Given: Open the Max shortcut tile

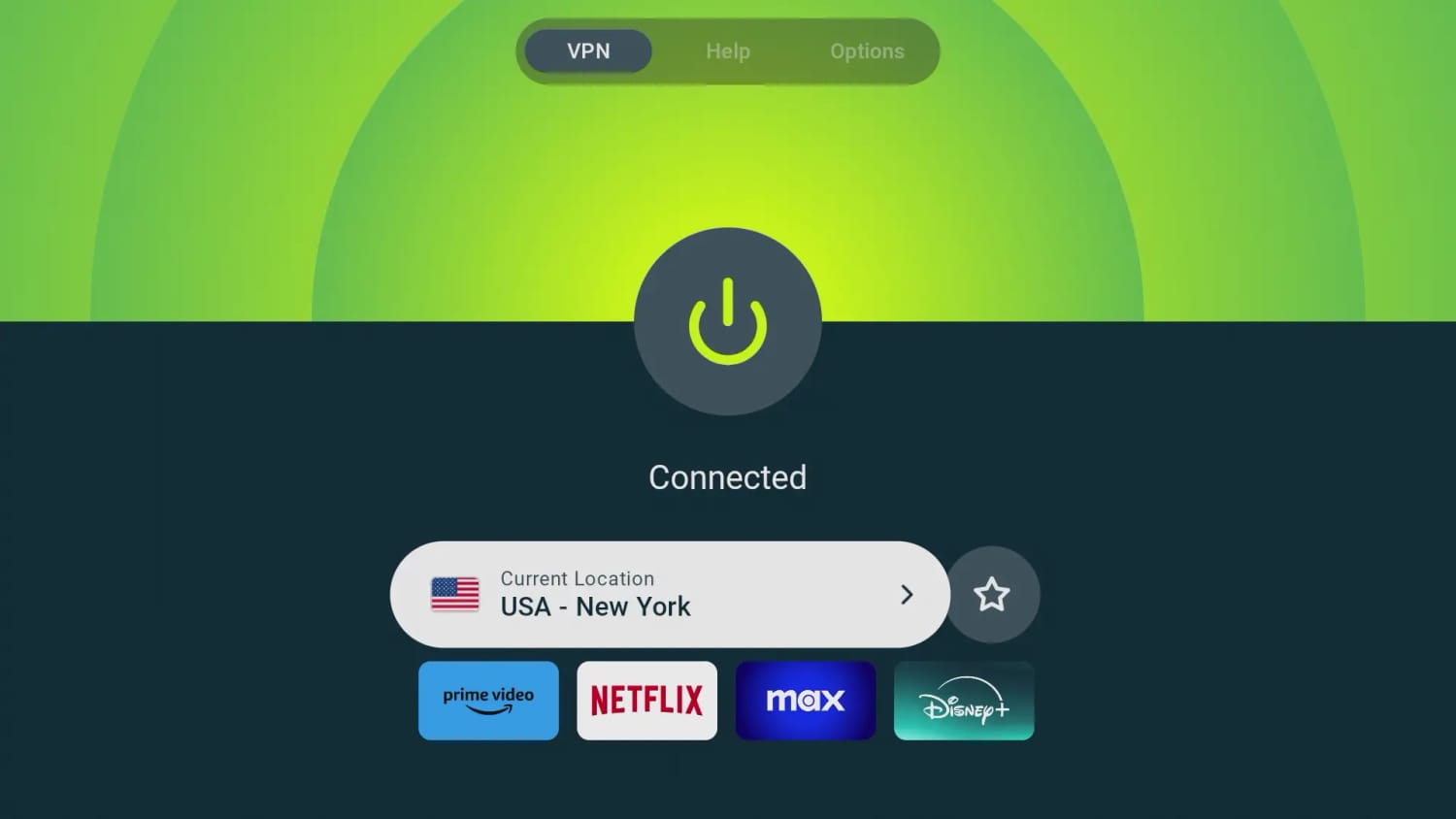Looking at the screenshot, I should 805,701.
